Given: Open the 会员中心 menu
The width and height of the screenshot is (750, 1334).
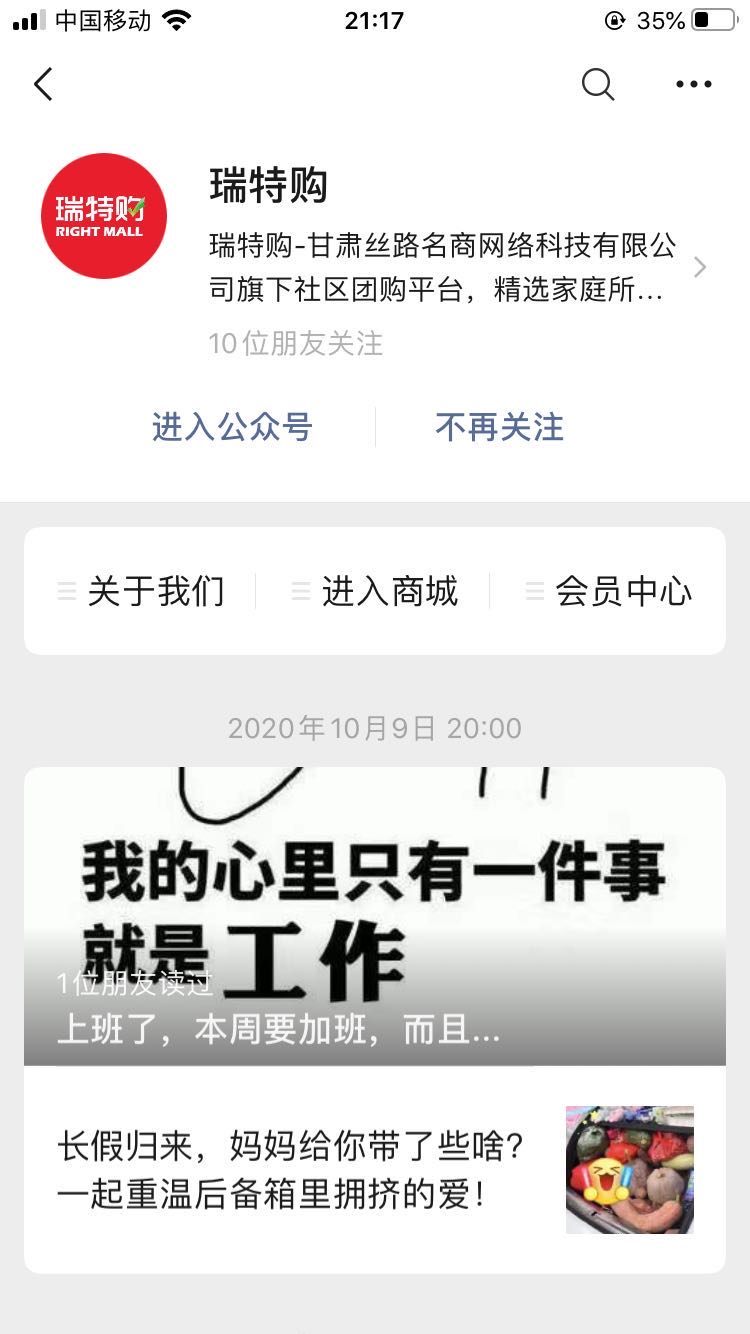Looking at the screenshot, I should tap(609, 591).
